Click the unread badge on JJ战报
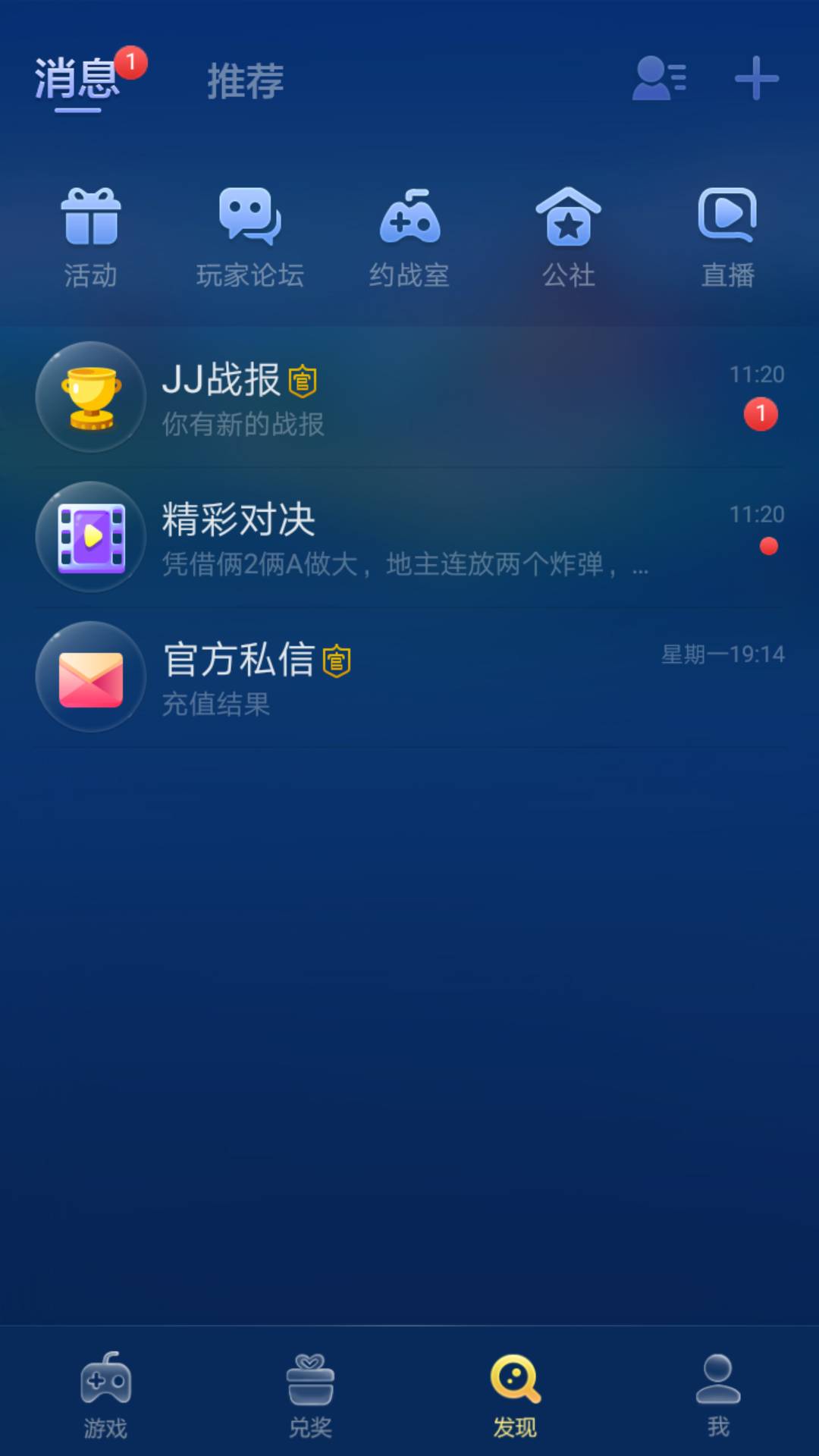The image size is (819, 1456). pos(761,415)
